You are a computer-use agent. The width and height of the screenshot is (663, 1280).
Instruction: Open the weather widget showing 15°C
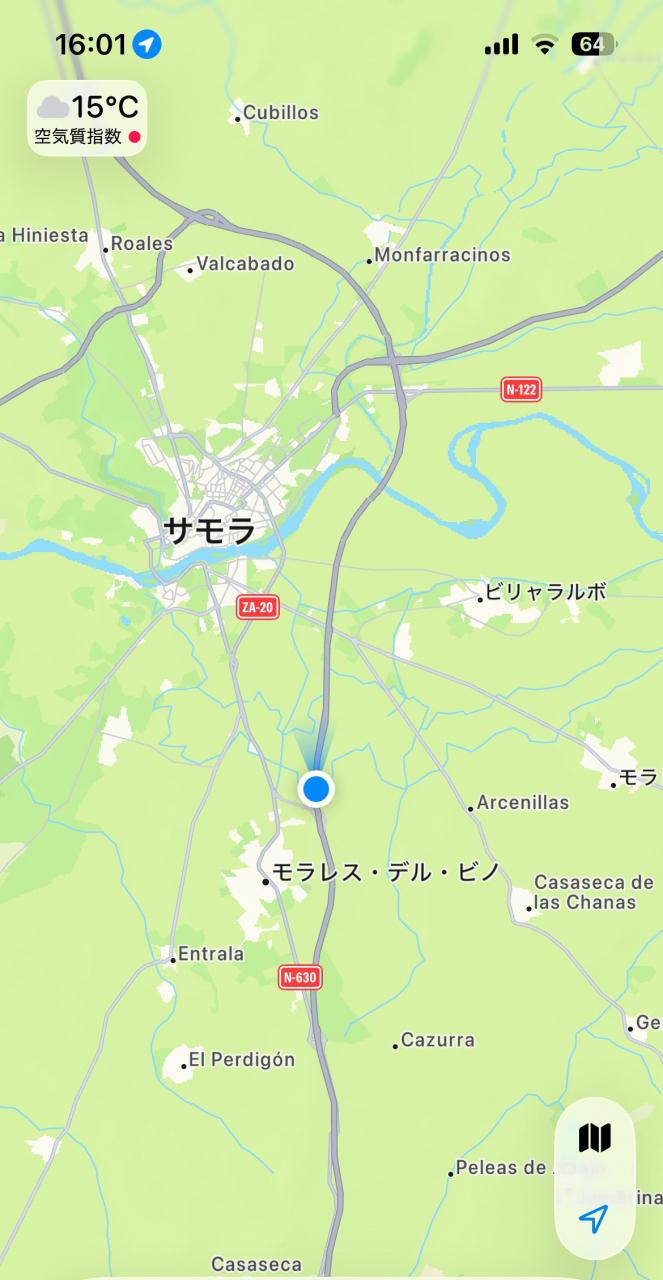click(88, 120)
